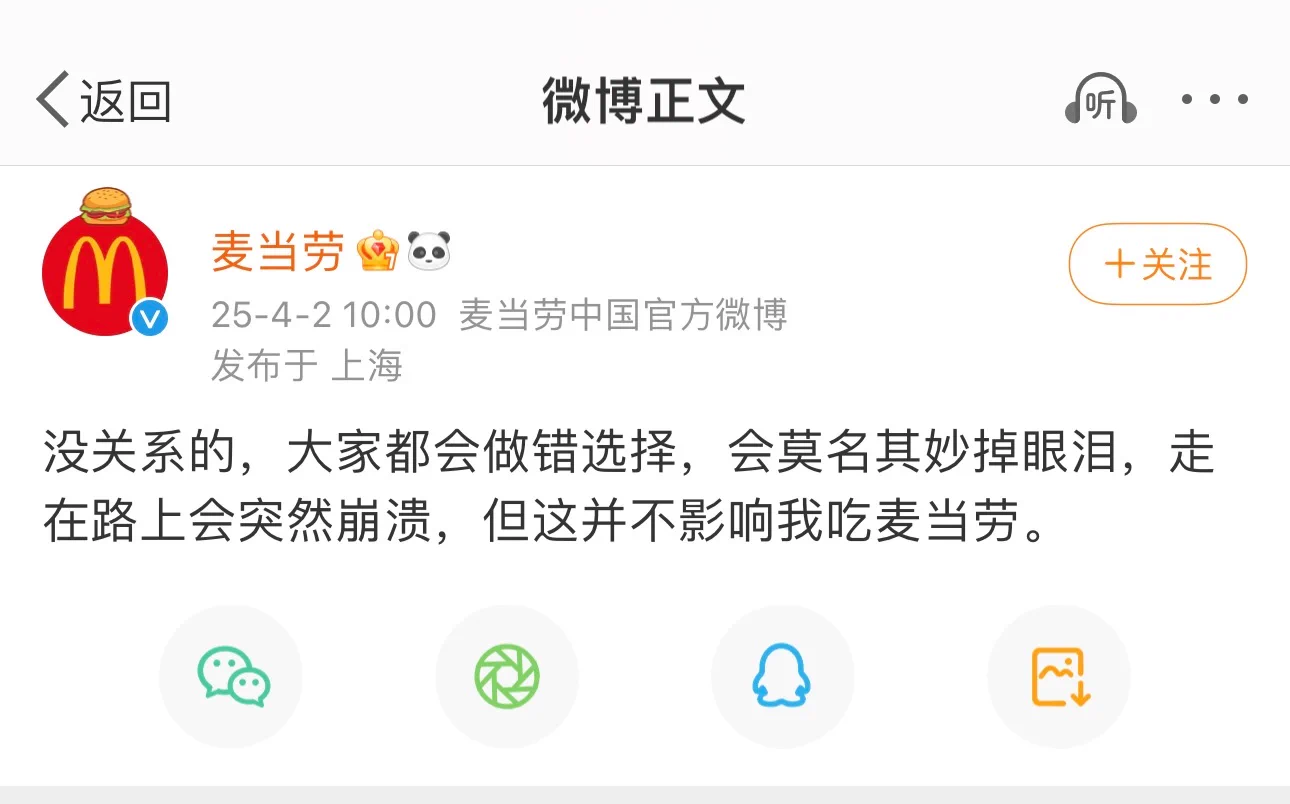
Task: Follow 麦当劳 with the +关注 button
Action: click(1157, 265)
